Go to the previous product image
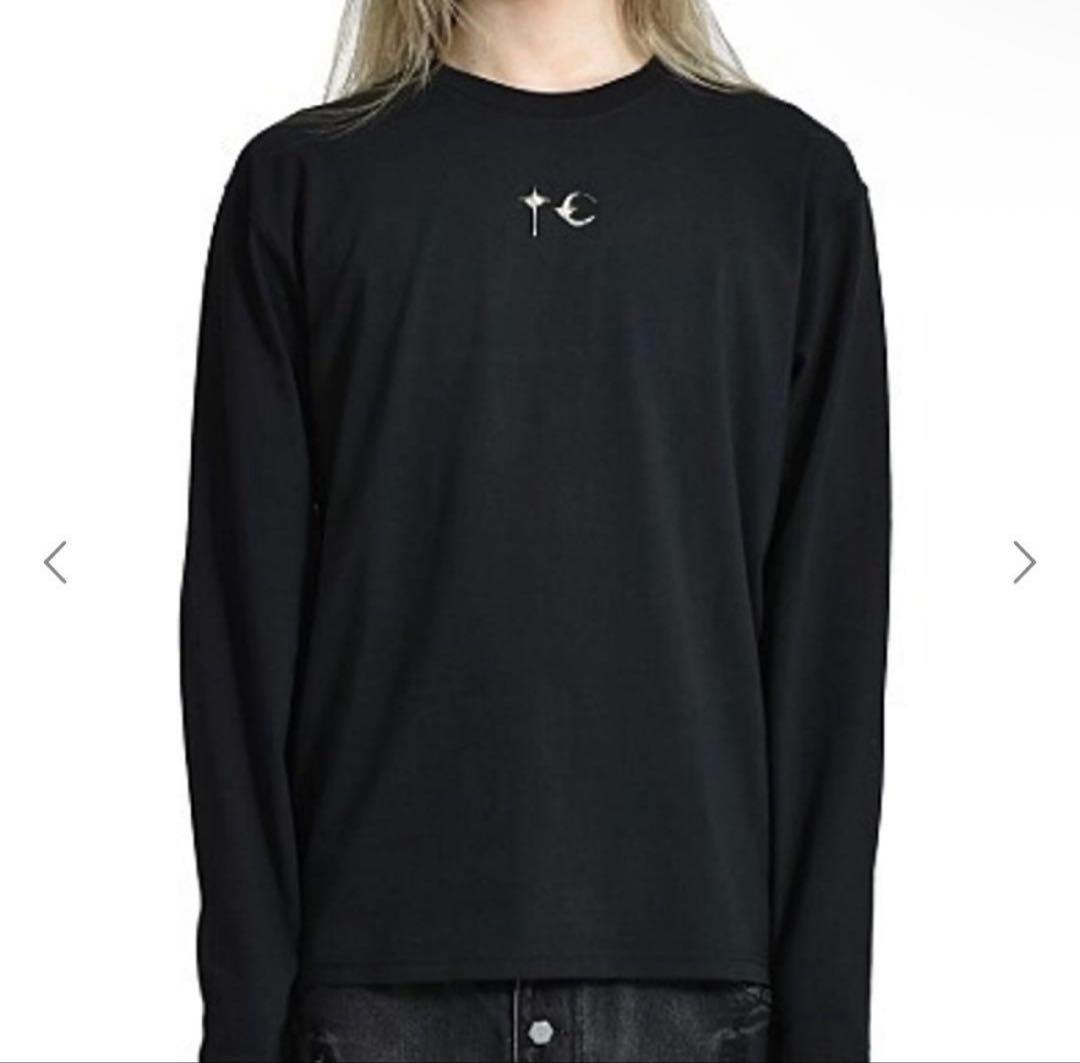 click(x=56, y=562)
